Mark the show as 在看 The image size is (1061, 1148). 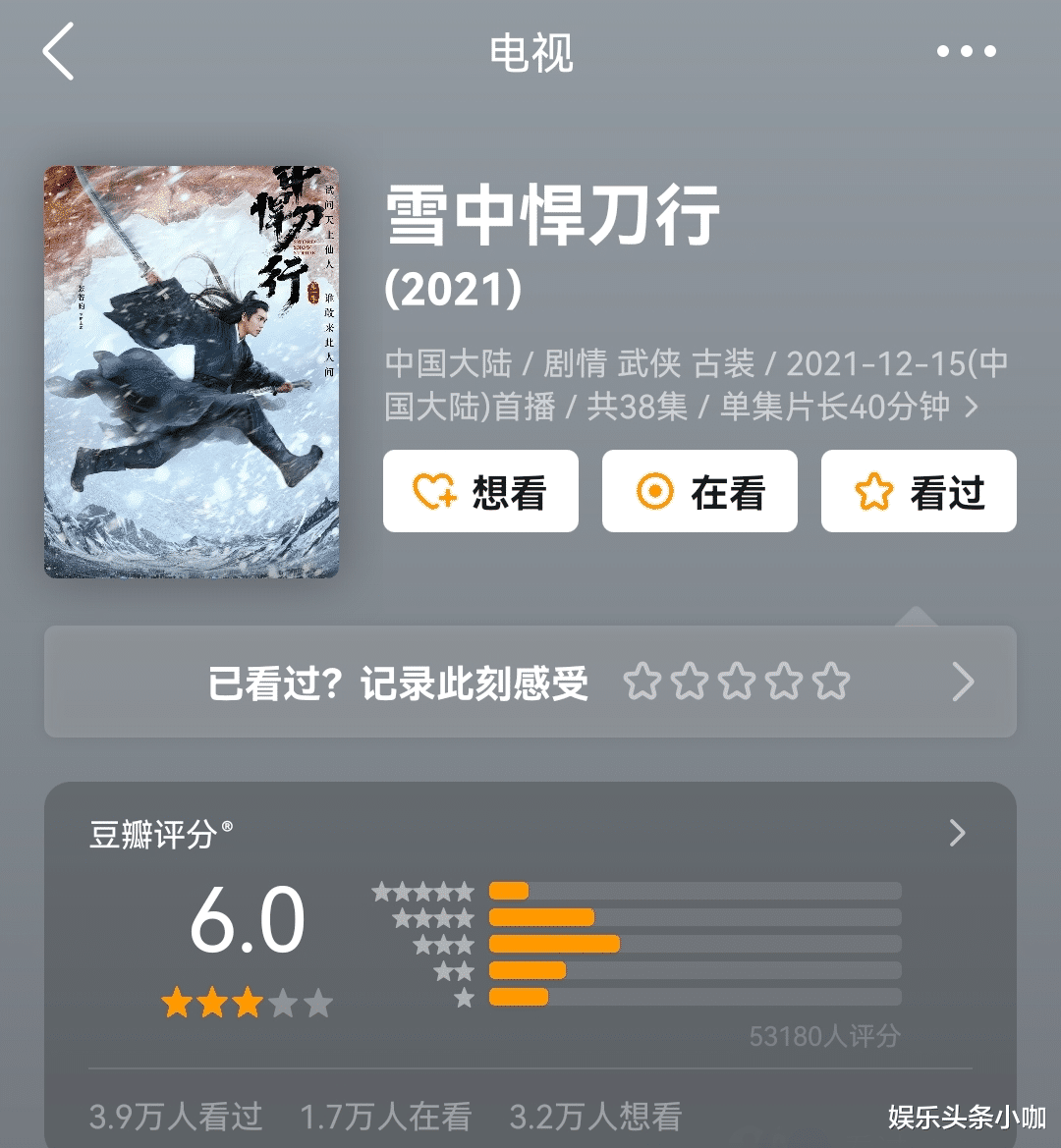(x=699, y=491)
